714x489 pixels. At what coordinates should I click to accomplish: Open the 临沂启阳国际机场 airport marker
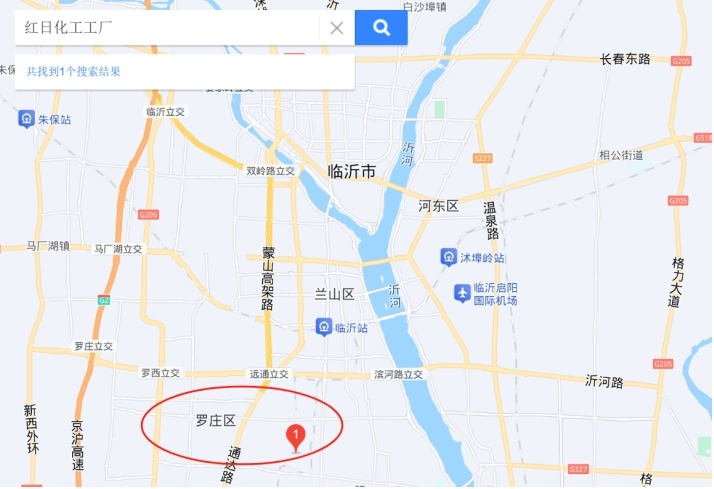(462, 293)
